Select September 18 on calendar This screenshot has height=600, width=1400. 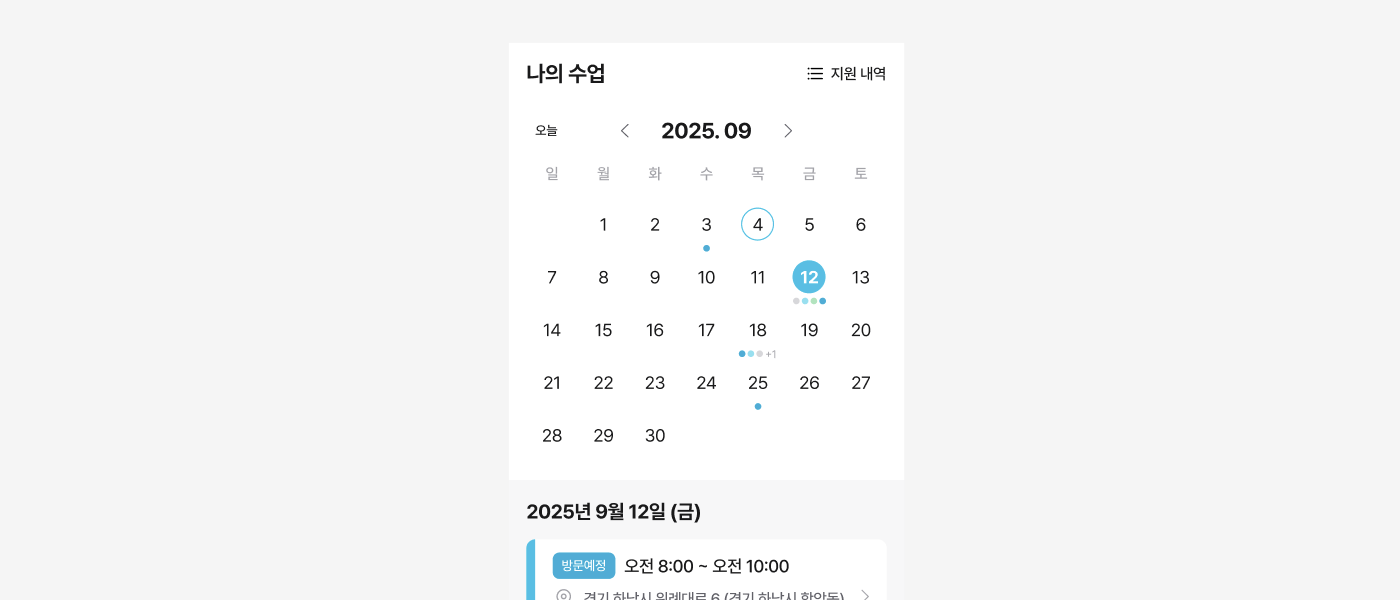coord(758,330)
